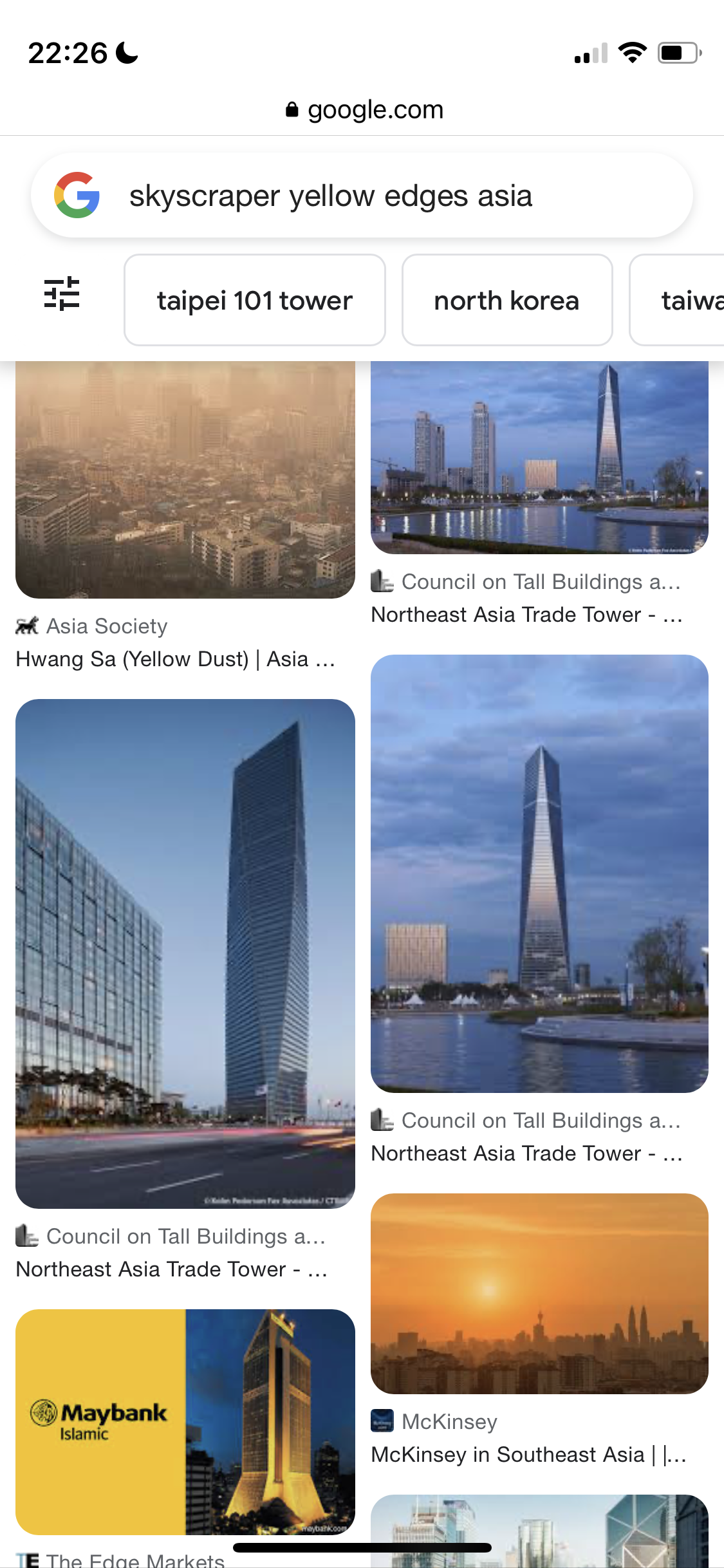Screen dimensions: 724x1568
Task: Tap the Google logo
Action: pos(77,195)
